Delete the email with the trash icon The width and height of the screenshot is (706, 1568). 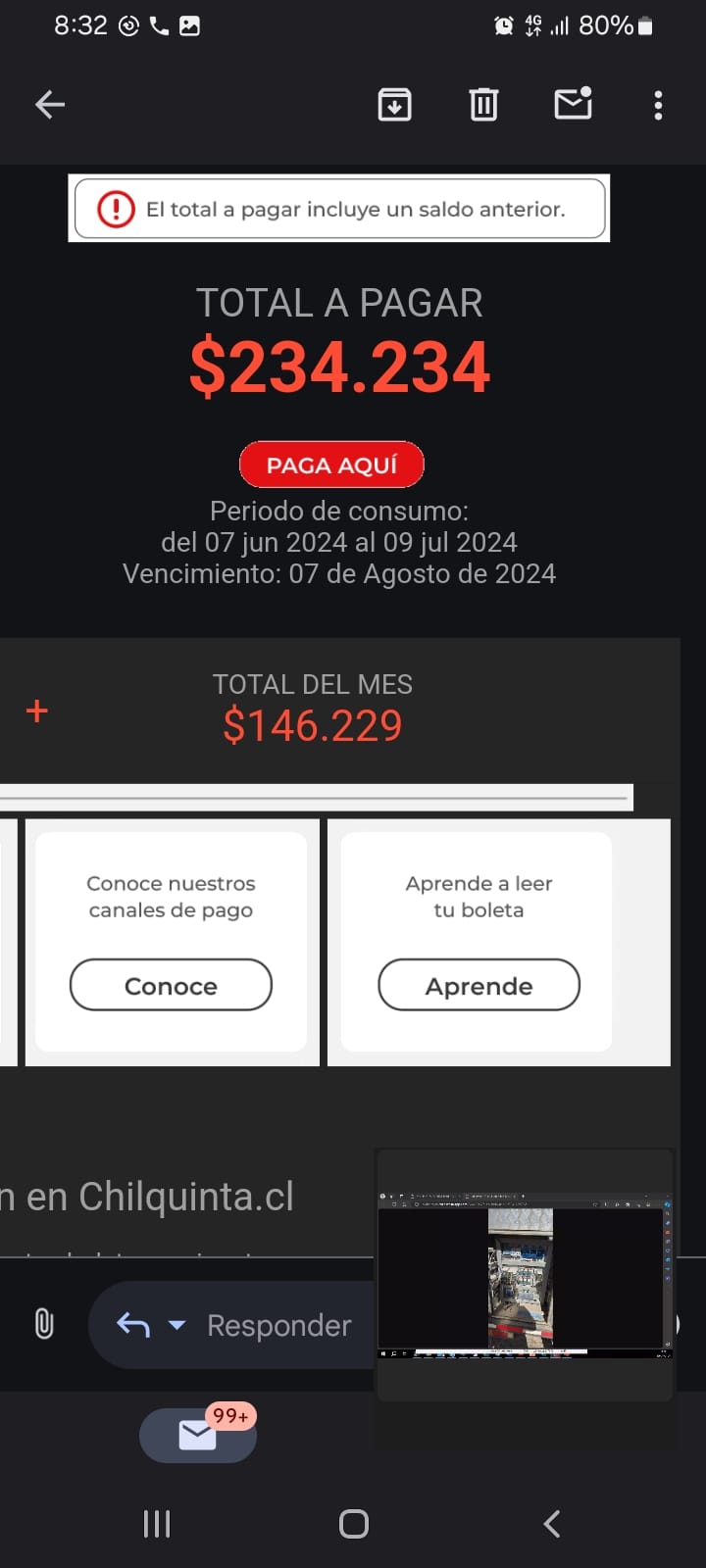click(x=481, y=104)
